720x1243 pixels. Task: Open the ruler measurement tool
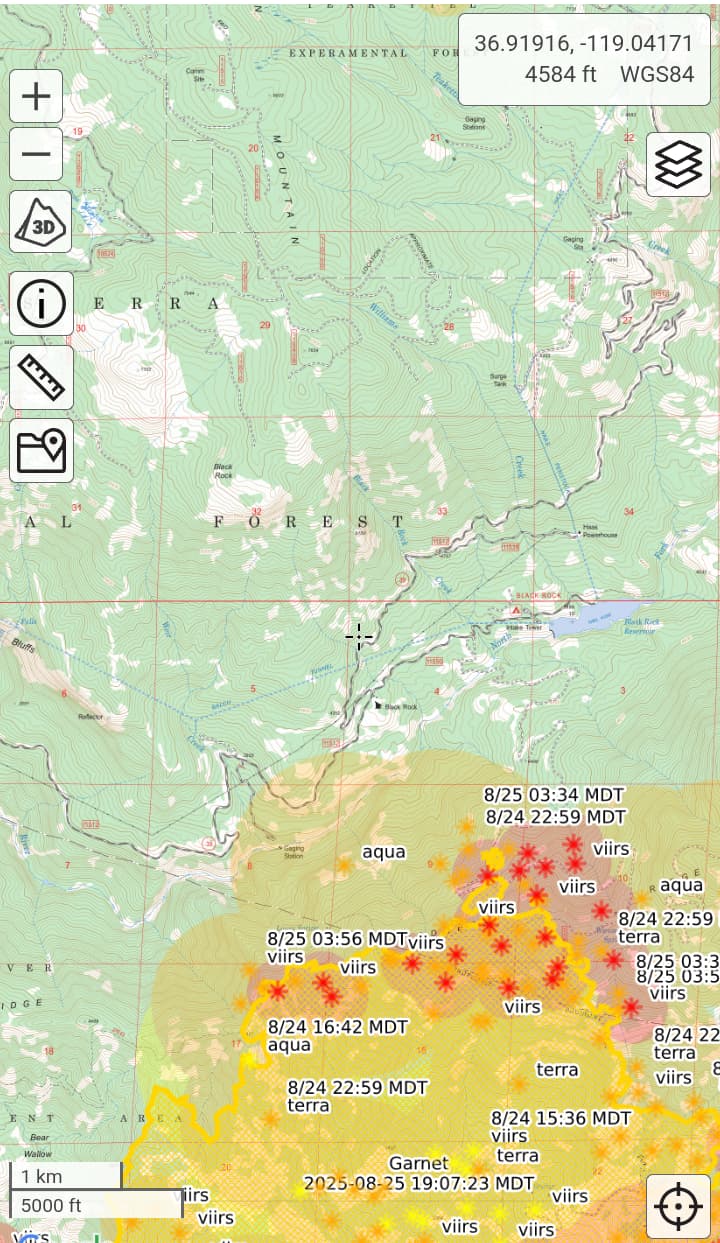[41, 376]
